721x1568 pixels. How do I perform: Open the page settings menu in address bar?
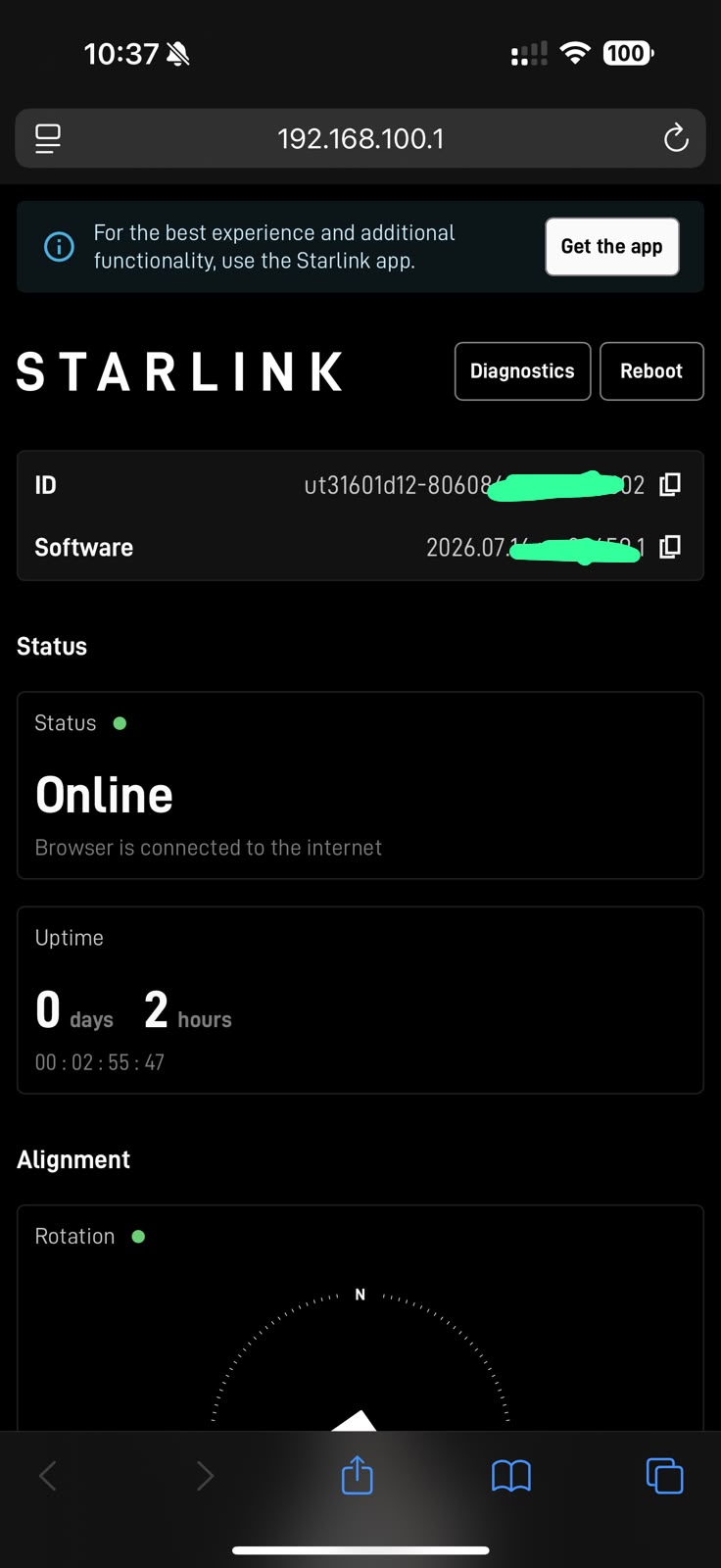coord(48,138)
